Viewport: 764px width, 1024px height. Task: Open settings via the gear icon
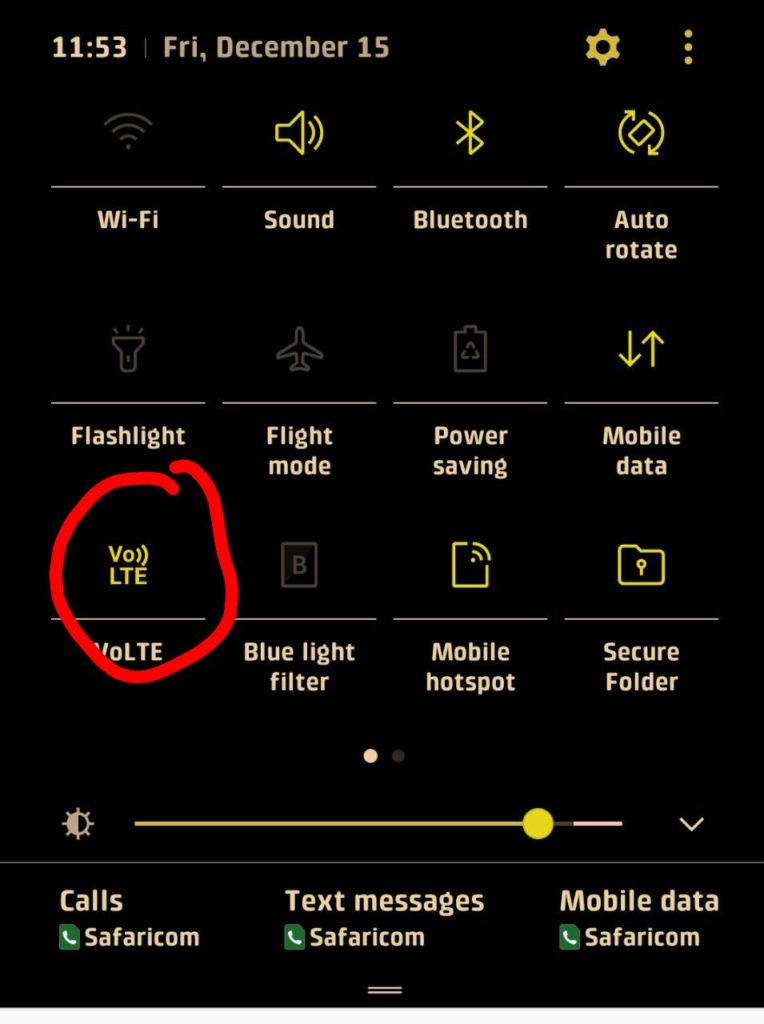click(x=602, y=47)
